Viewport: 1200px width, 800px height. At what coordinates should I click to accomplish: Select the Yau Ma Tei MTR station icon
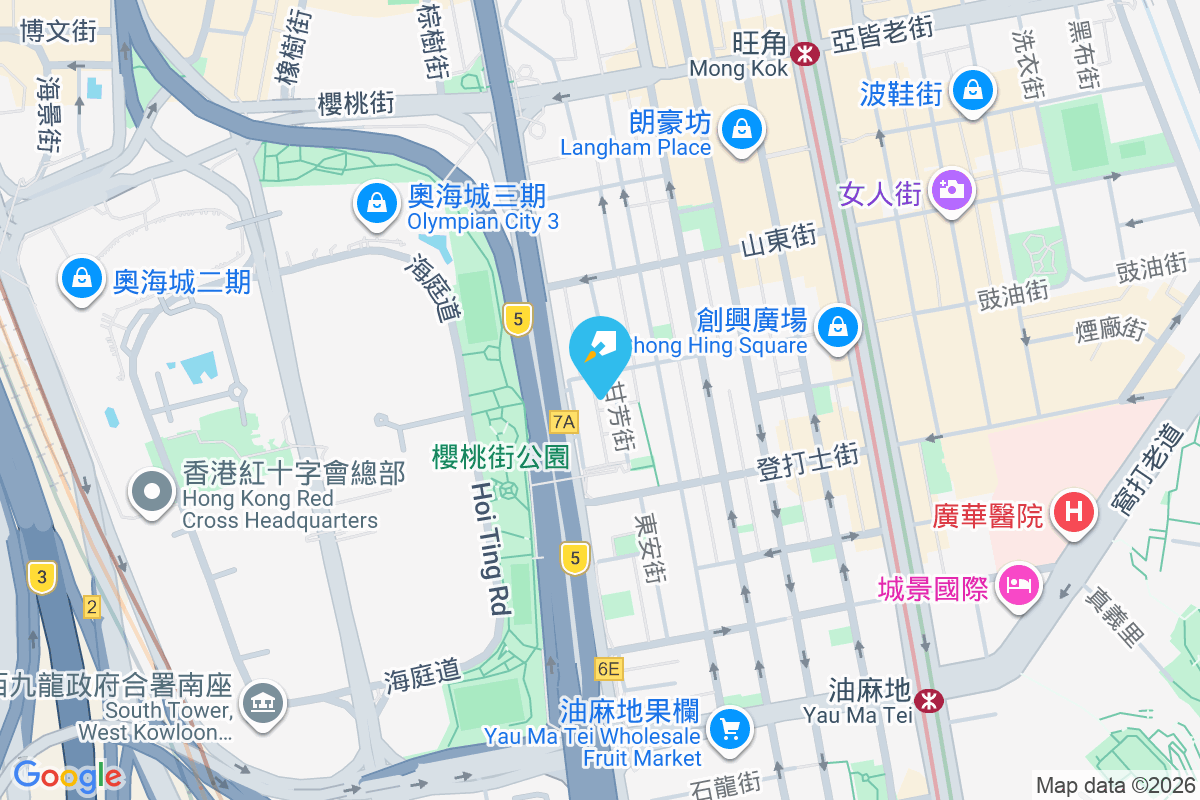pyautogui.click(x=929, y=701)
